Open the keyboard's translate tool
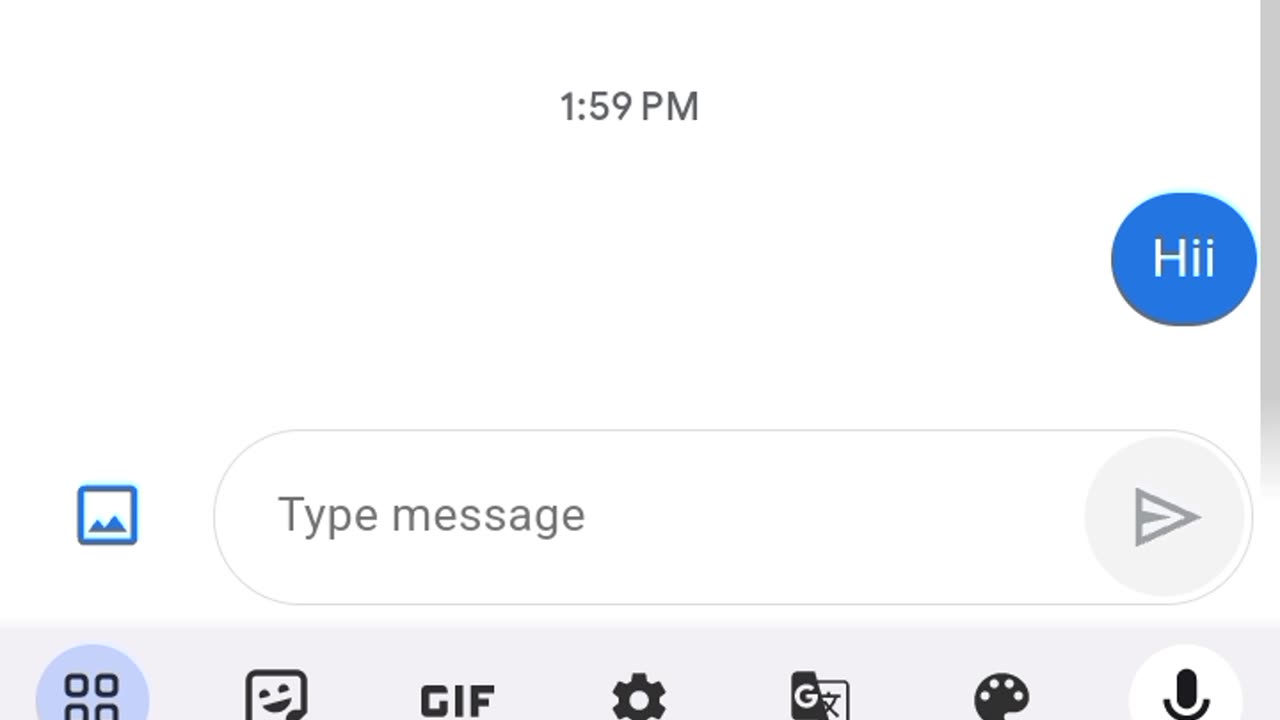 pyautogui.click(x=820, y=697)
